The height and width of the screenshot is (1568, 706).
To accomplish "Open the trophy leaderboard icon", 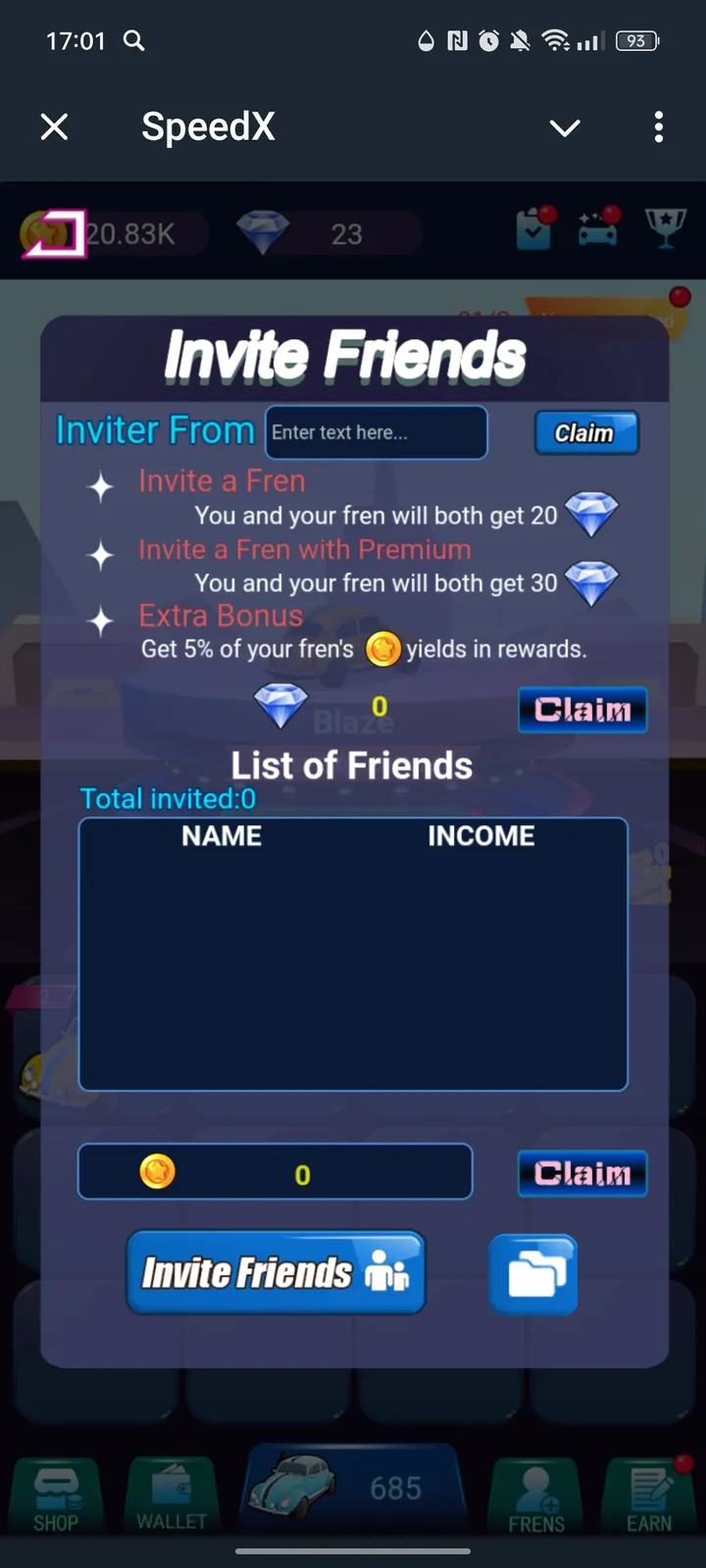I will (665, 228).
